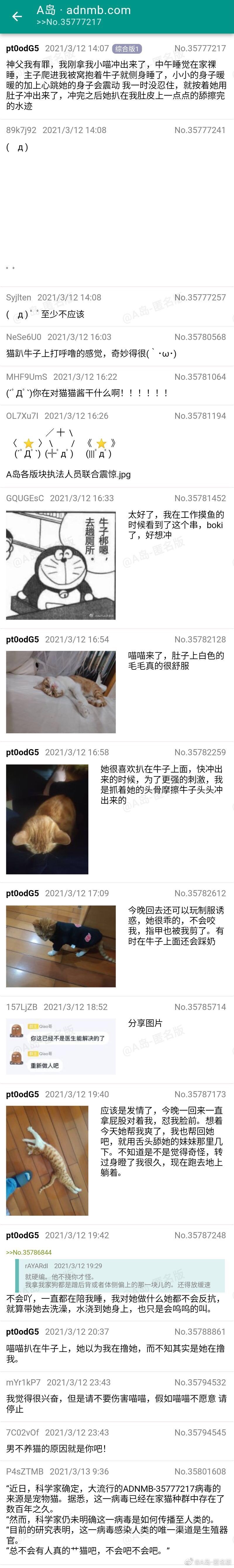Enlarge the image in post No.35782259

point(47,819)
